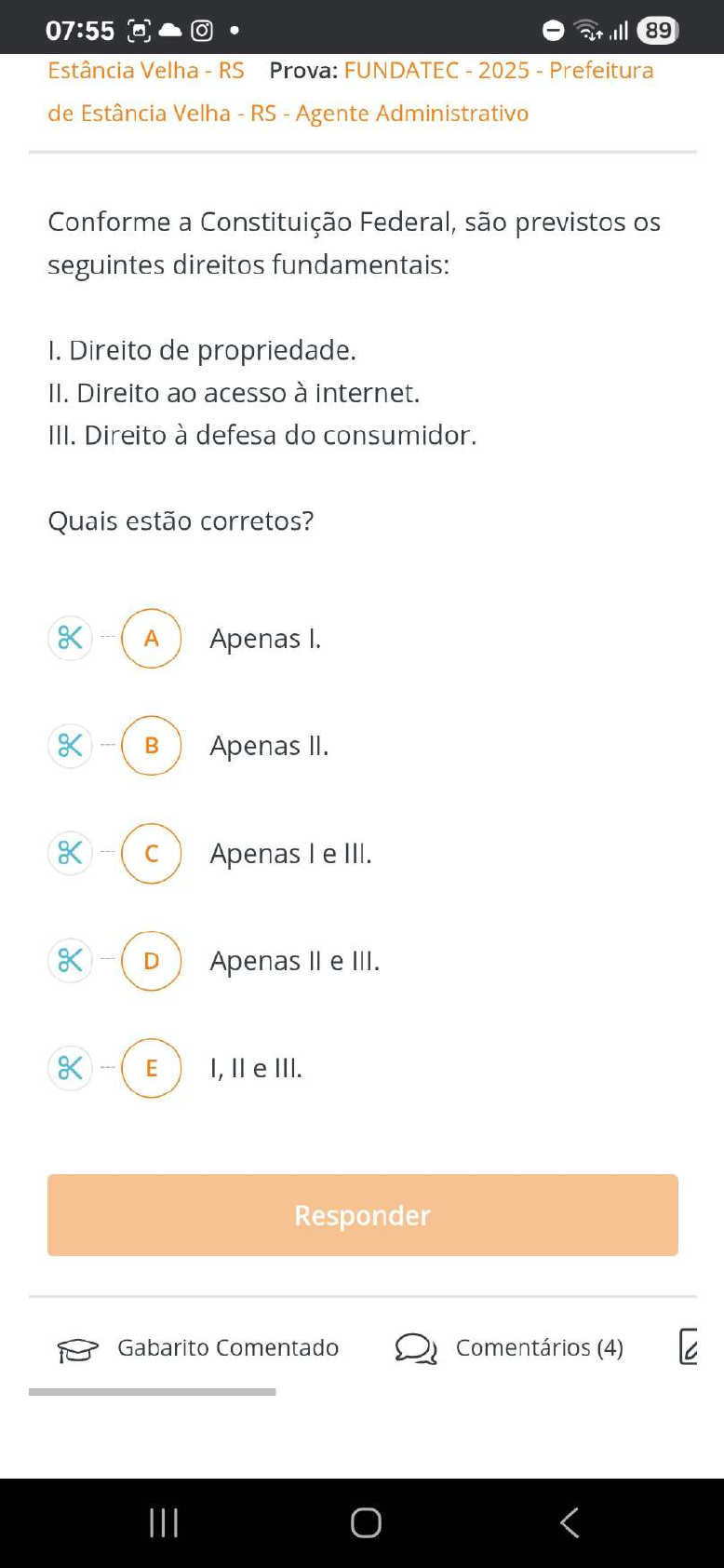Select option E 'I, II e III.'

pyautogui.click(x=152, y=1068)
